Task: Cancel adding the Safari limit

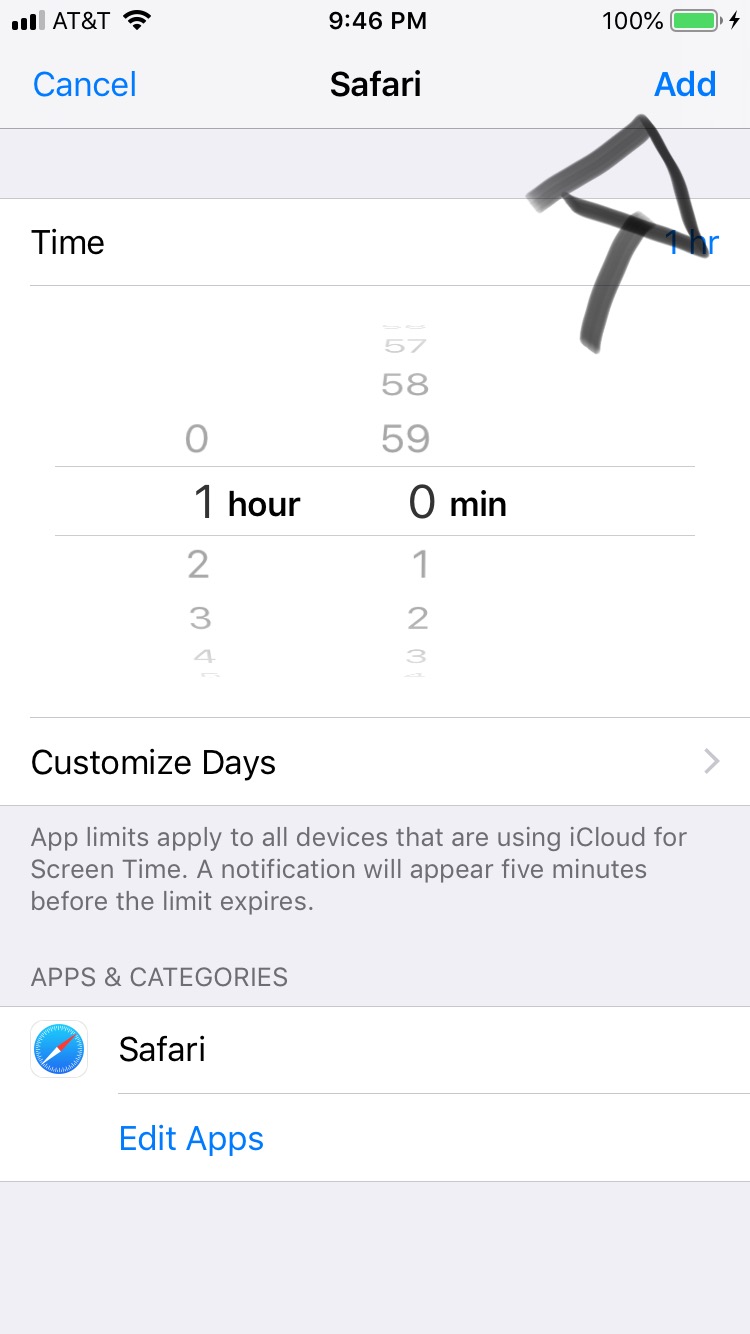Action: (x=85, y=84)
